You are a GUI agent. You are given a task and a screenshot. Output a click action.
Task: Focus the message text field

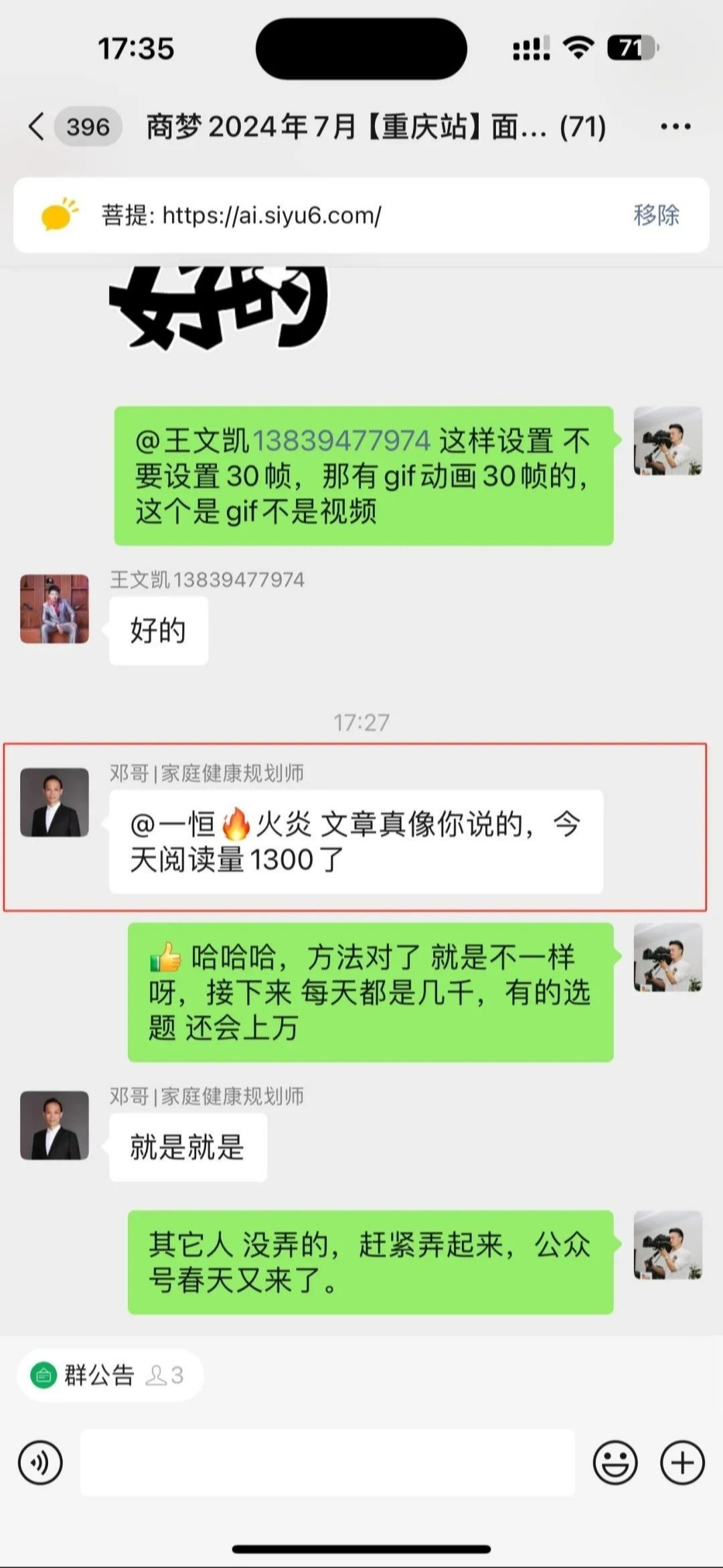pos(327,1464)
